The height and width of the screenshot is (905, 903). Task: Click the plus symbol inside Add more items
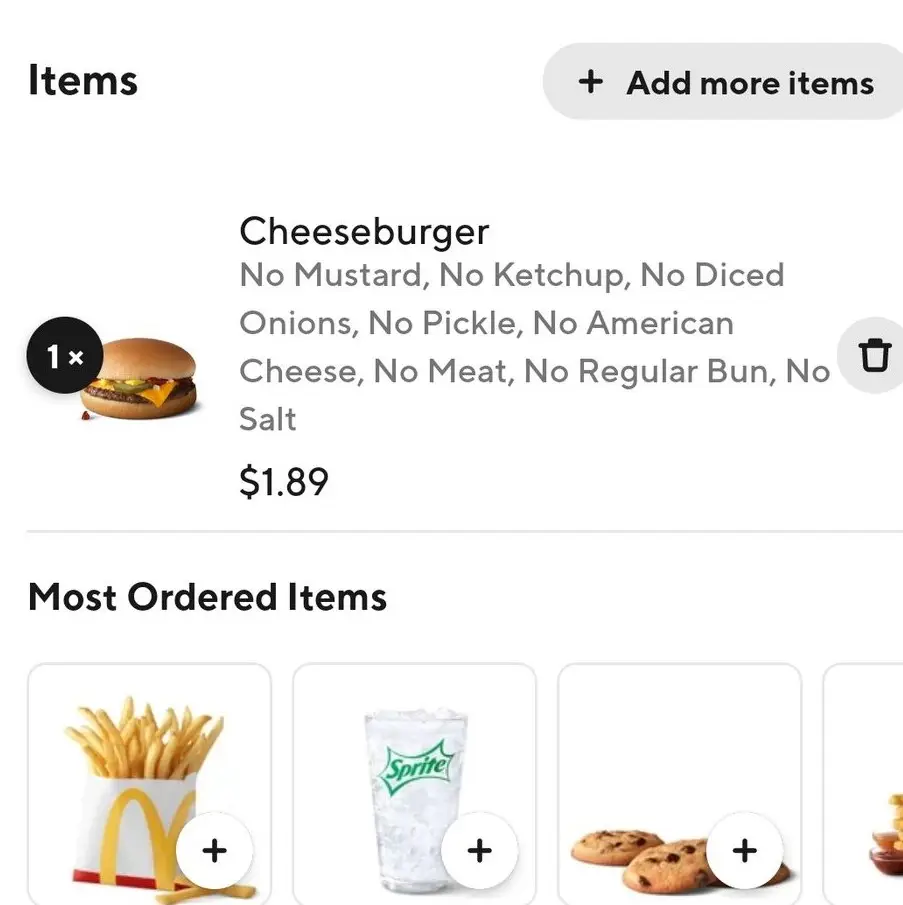click(592, 83)
